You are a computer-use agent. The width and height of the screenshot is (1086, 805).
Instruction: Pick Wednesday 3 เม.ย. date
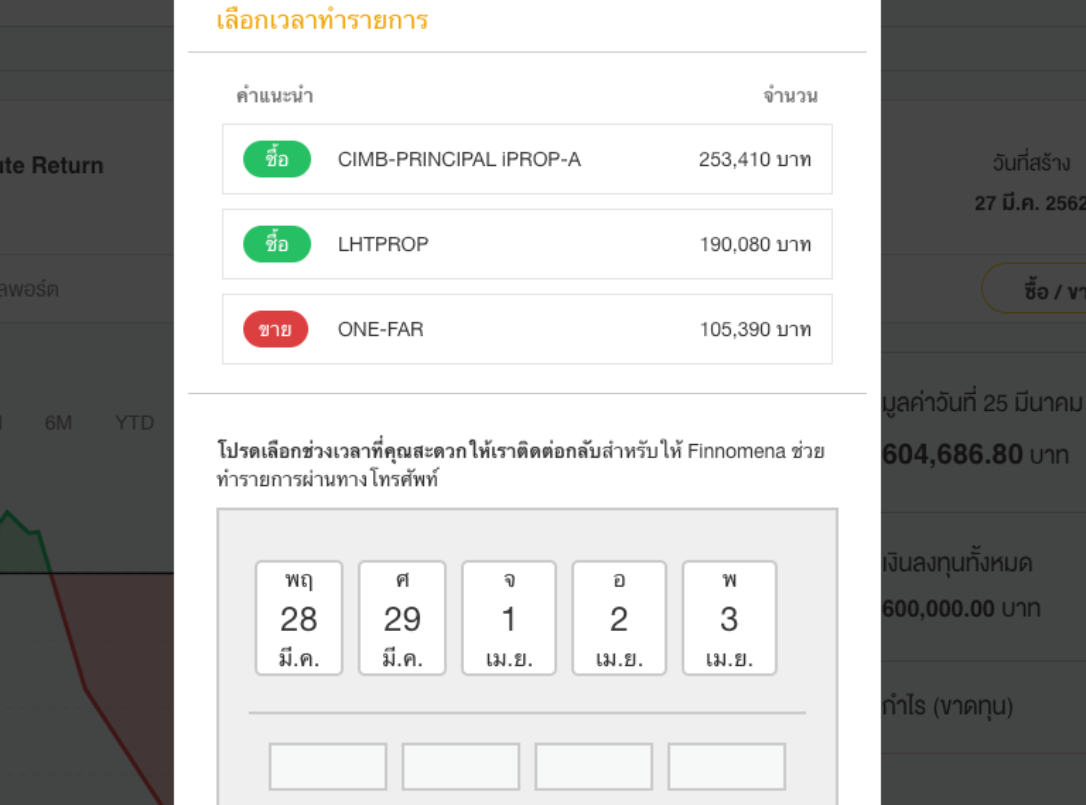coord(729,618)
